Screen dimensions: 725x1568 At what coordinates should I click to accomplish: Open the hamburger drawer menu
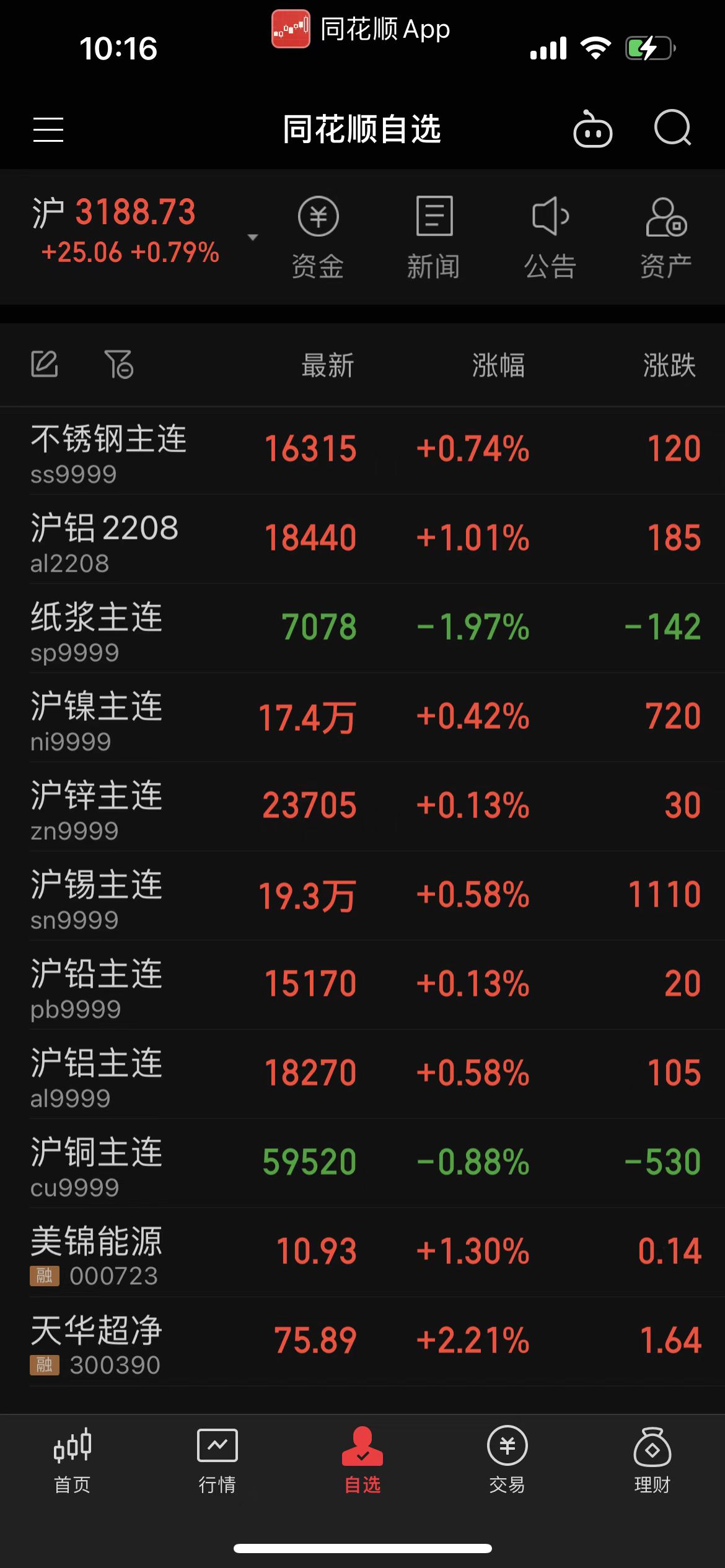coord(48,129)
